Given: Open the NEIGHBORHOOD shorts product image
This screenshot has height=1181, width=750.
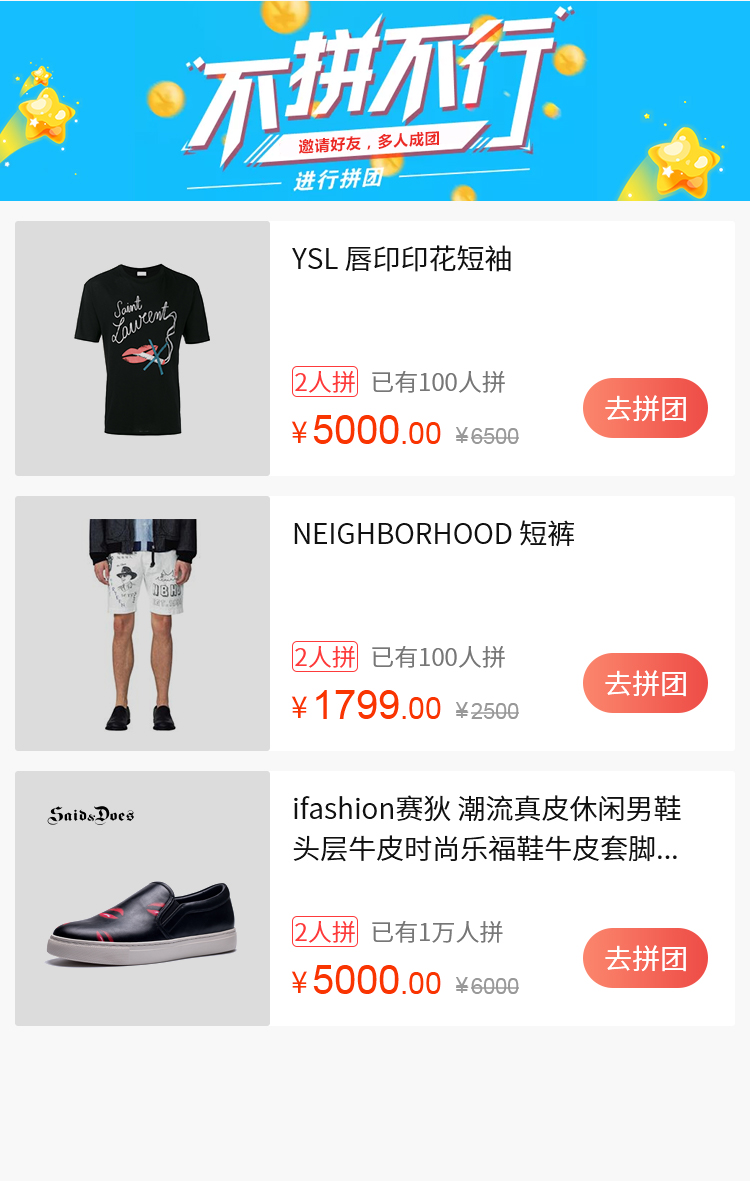Looking at the screenshot, I should click(142, 623).
